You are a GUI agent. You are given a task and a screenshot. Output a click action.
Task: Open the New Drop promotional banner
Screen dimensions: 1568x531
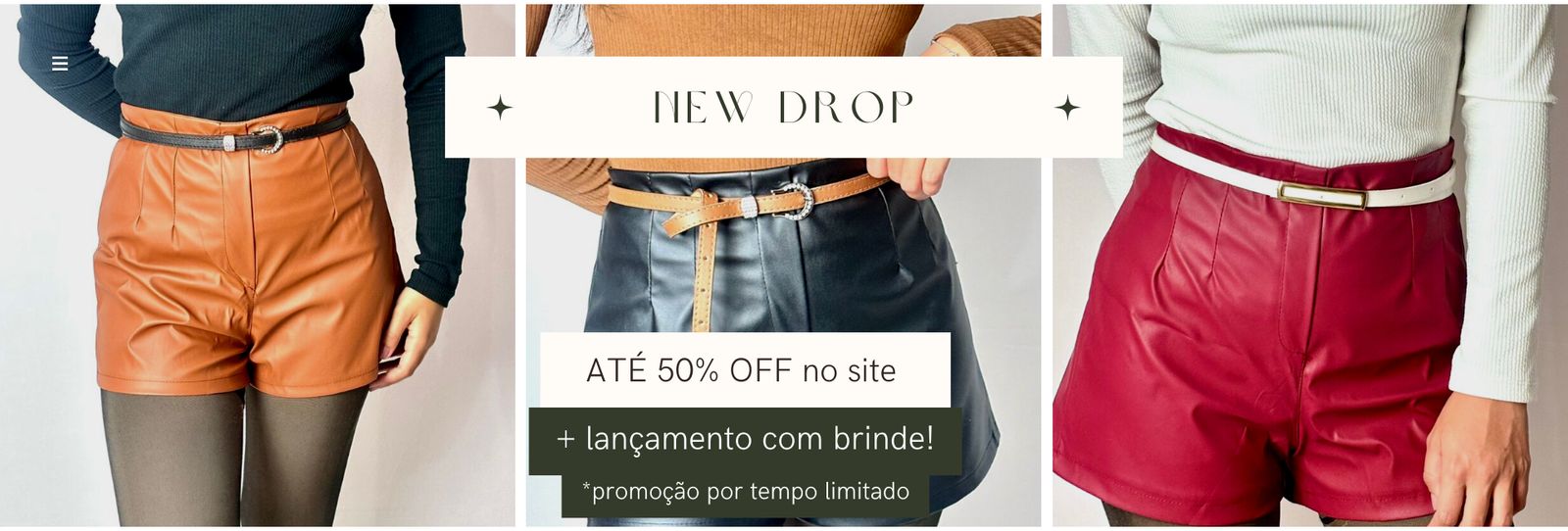782,108
